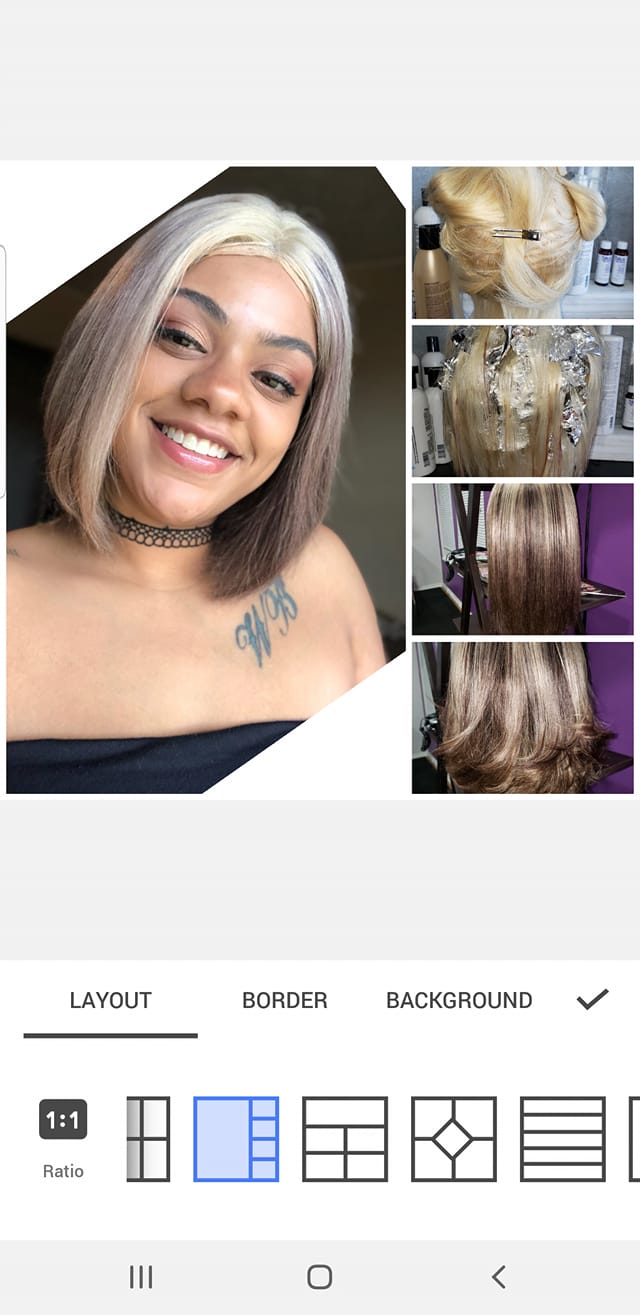
Task: Switch to the BORDER tab
Action: coord(284,1000)
